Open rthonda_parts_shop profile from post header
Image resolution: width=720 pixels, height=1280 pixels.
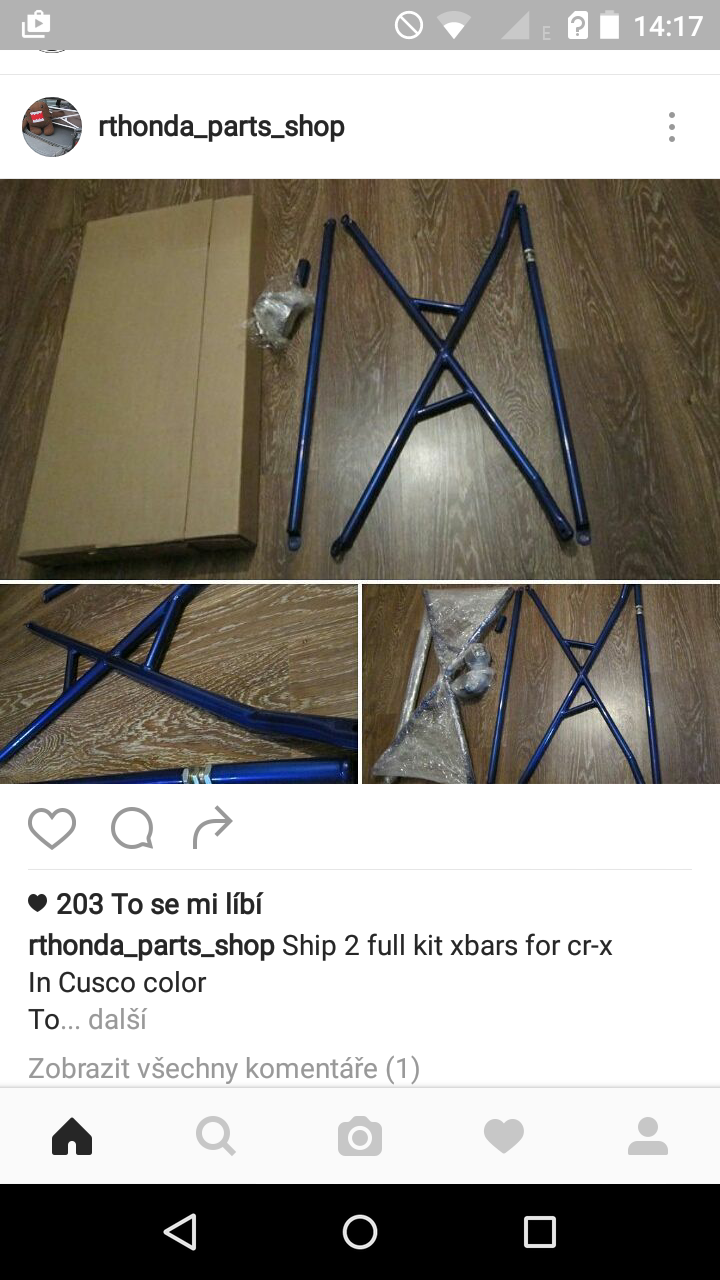click(x=221, y=127)
